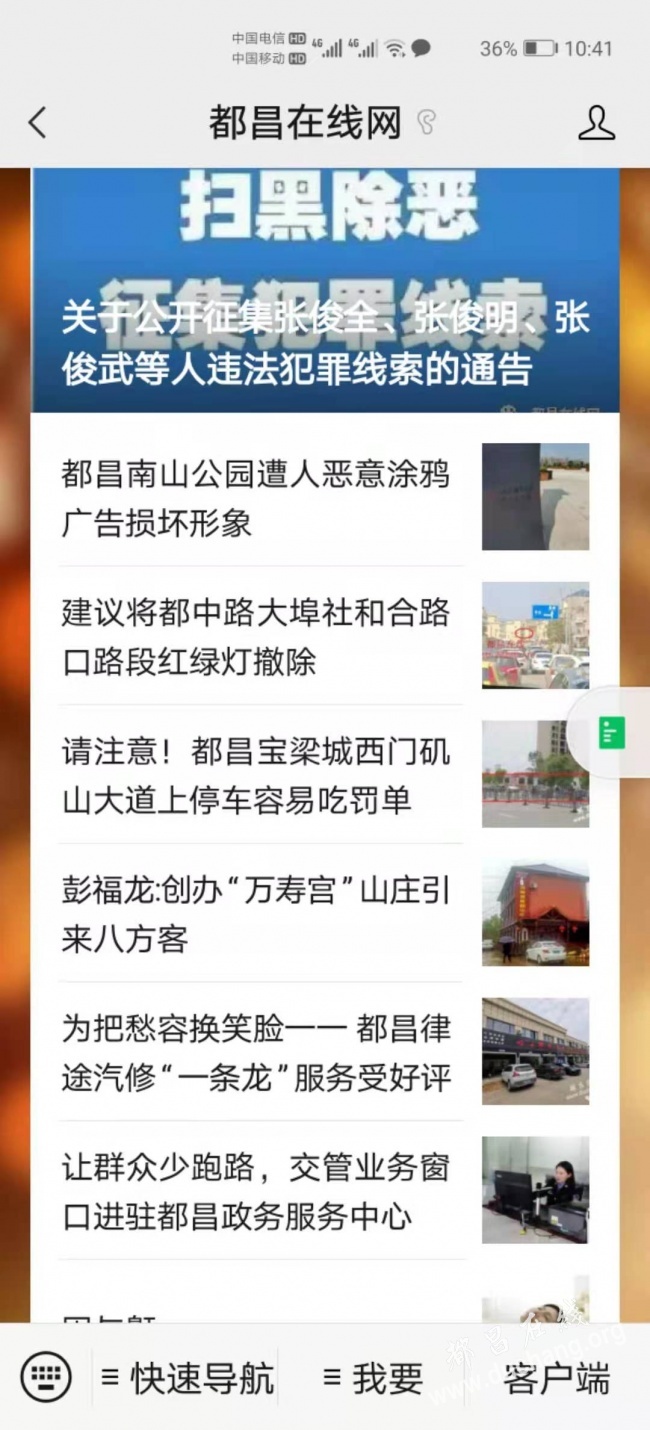Select the 客户端 option
The width and height of the screenshot is (650, 1430).
(557, 1379)
